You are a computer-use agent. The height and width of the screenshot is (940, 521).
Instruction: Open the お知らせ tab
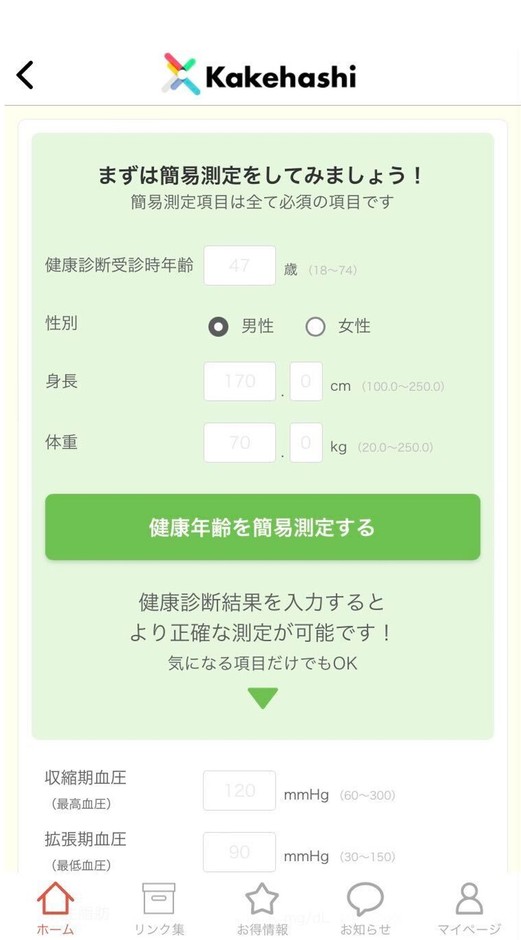pos(365,908)
